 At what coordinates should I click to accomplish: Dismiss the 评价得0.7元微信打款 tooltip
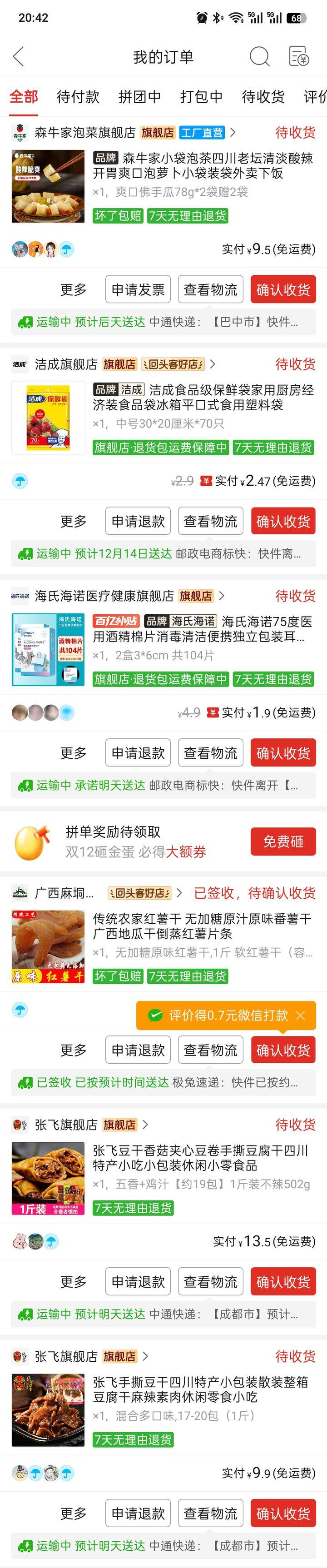tap(300, 1015)
